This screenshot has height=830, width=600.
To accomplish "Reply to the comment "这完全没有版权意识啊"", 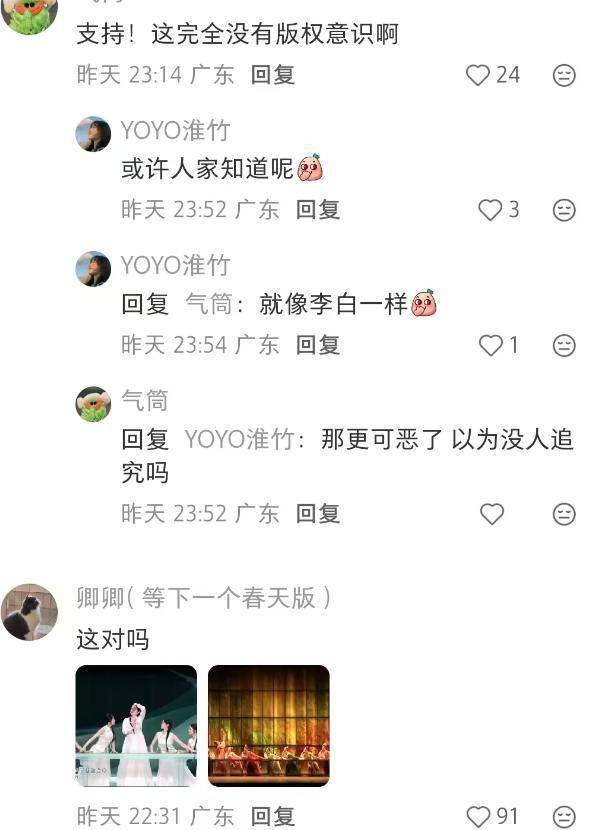I will (273, 75).
